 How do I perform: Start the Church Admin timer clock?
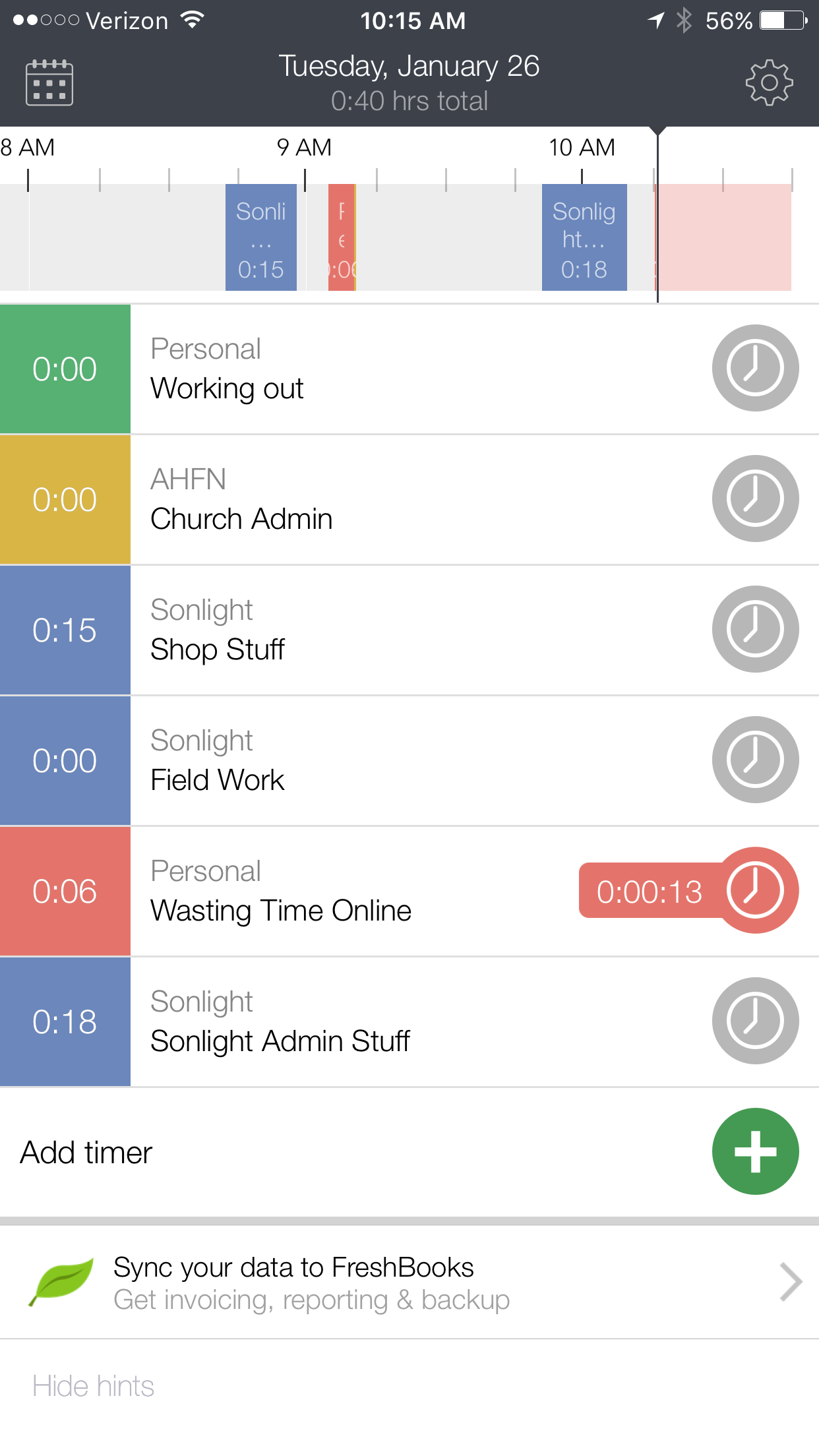coord(755,499)
